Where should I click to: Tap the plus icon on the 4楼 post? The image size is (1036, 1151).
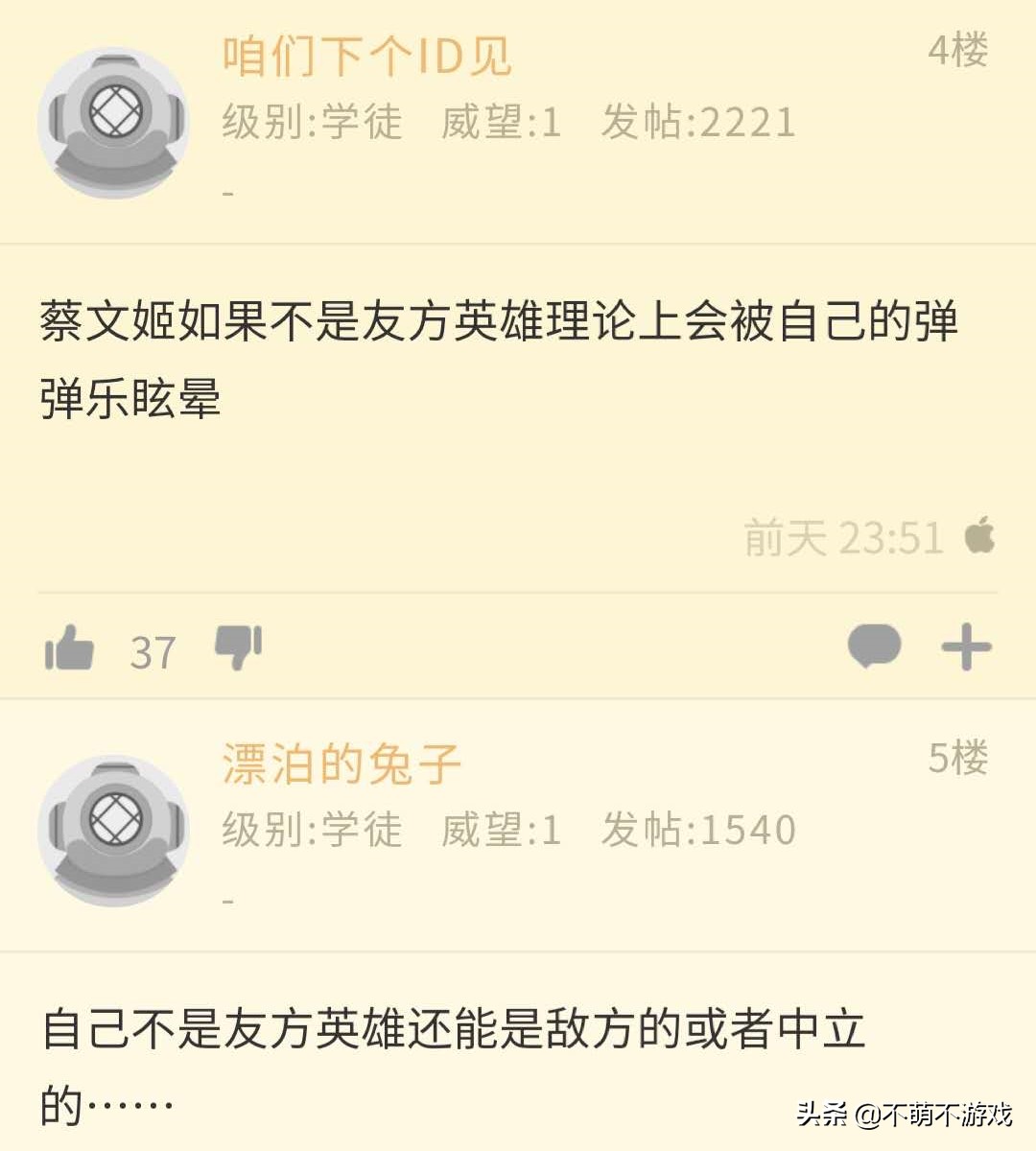coord(965,646)
